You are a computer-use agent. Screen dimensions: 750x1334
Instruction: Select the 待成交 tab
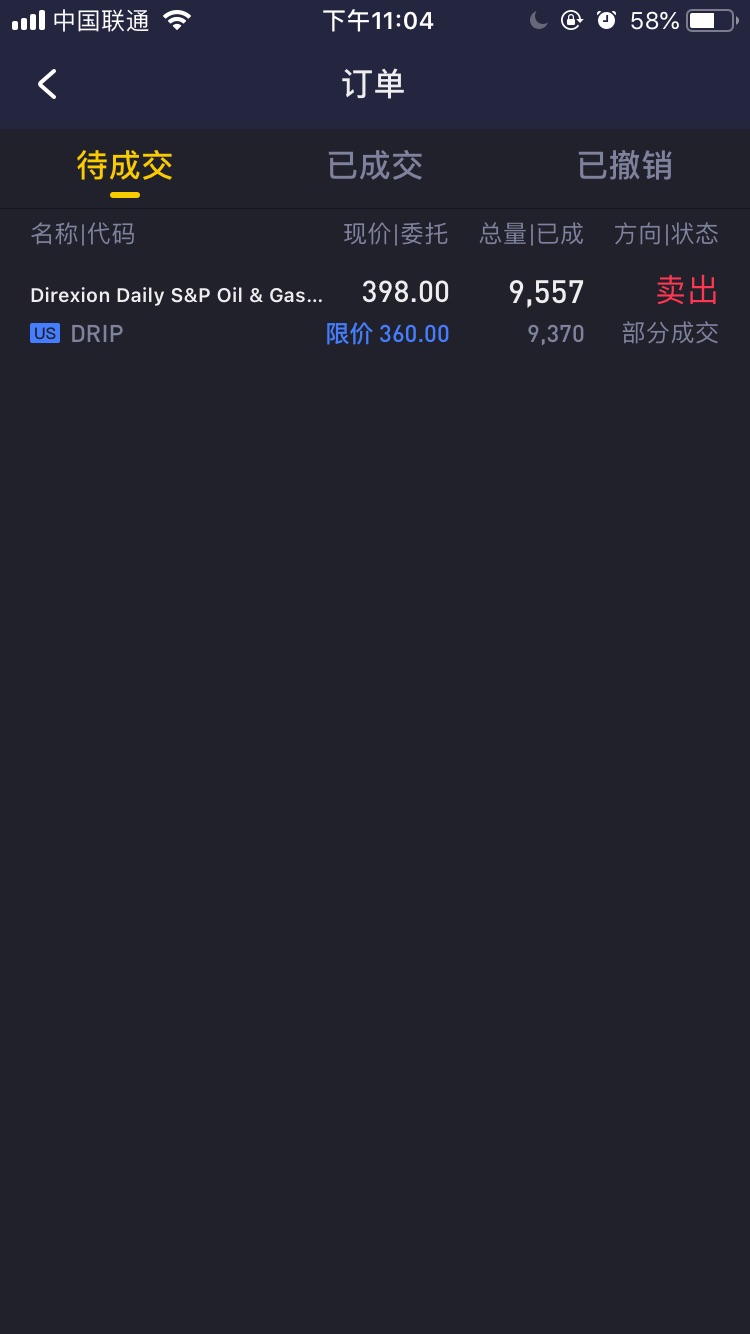[x=125, y=166]
